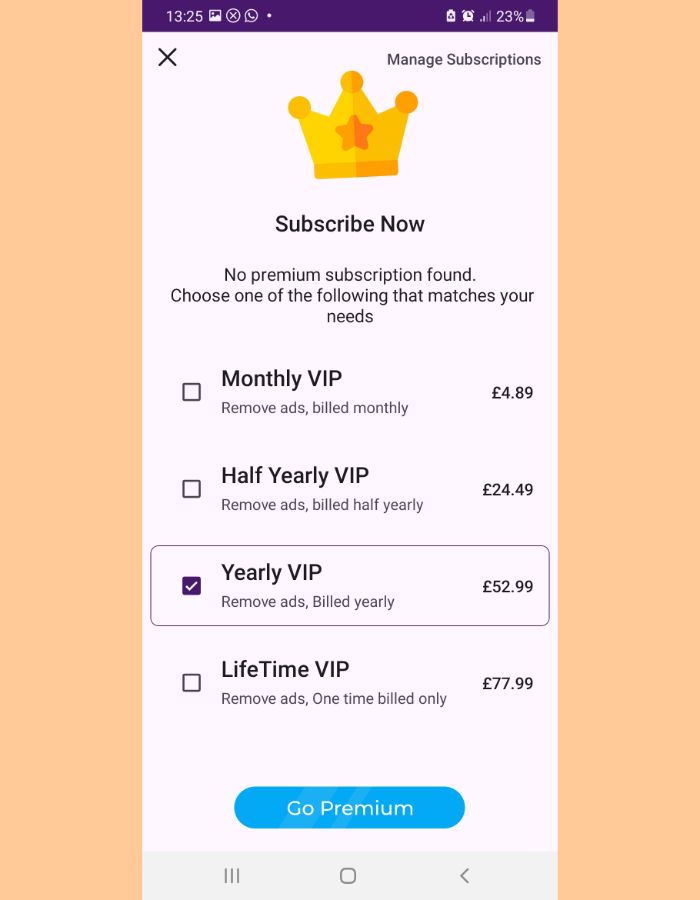The width and height of the screenshot is (700, 900).
Task: Open Manage Subscriptions
Action: (x=463, y=60)
